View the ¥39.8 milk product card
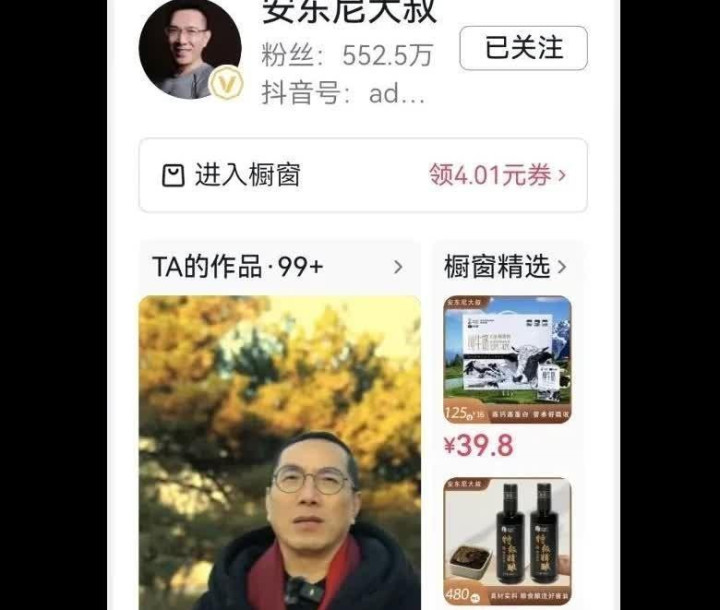The image size is (720, 610). pos(507,375)
